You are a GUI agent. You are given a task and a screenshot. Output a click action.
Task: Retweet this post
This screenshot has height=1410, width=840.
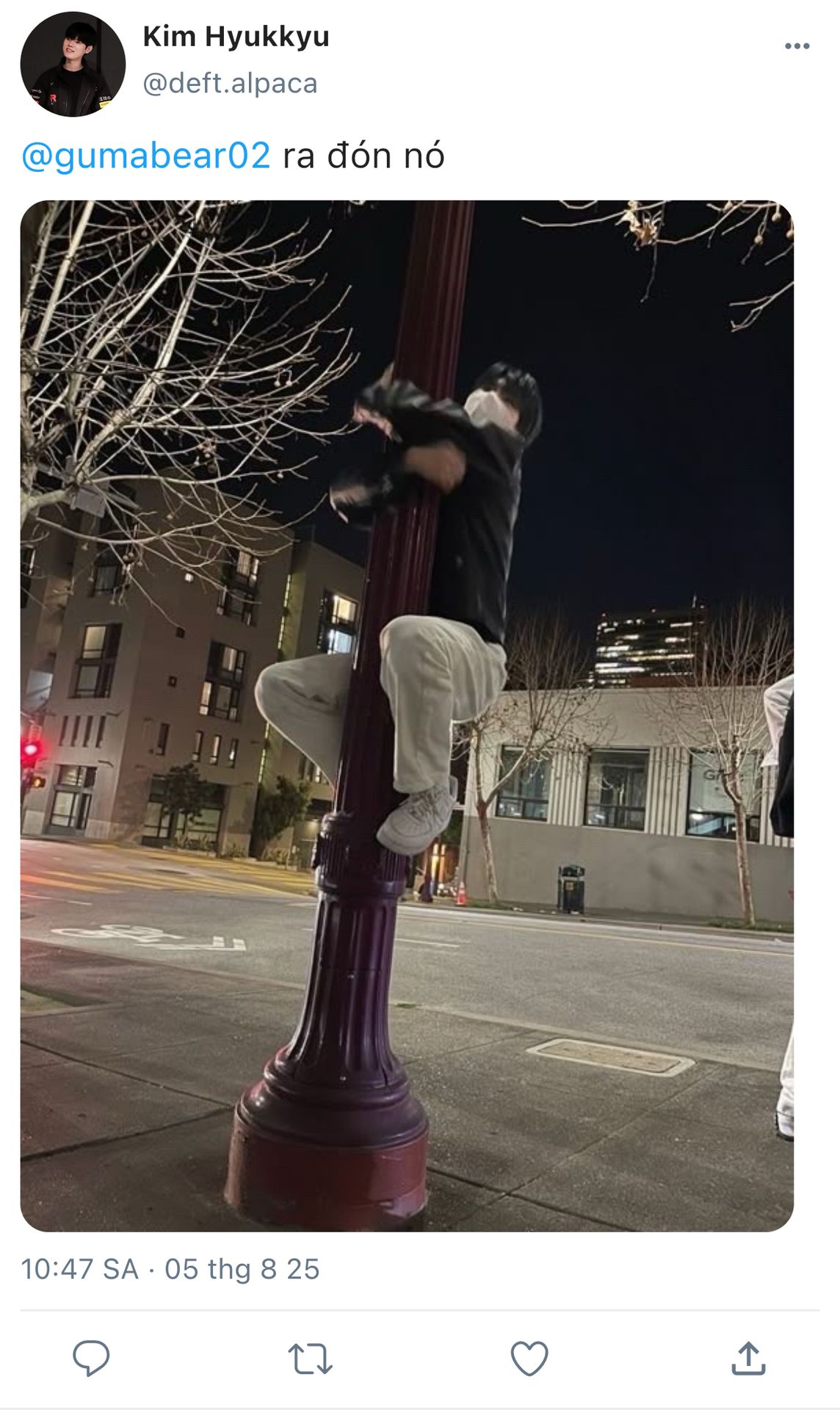(x=310, y=1359)
